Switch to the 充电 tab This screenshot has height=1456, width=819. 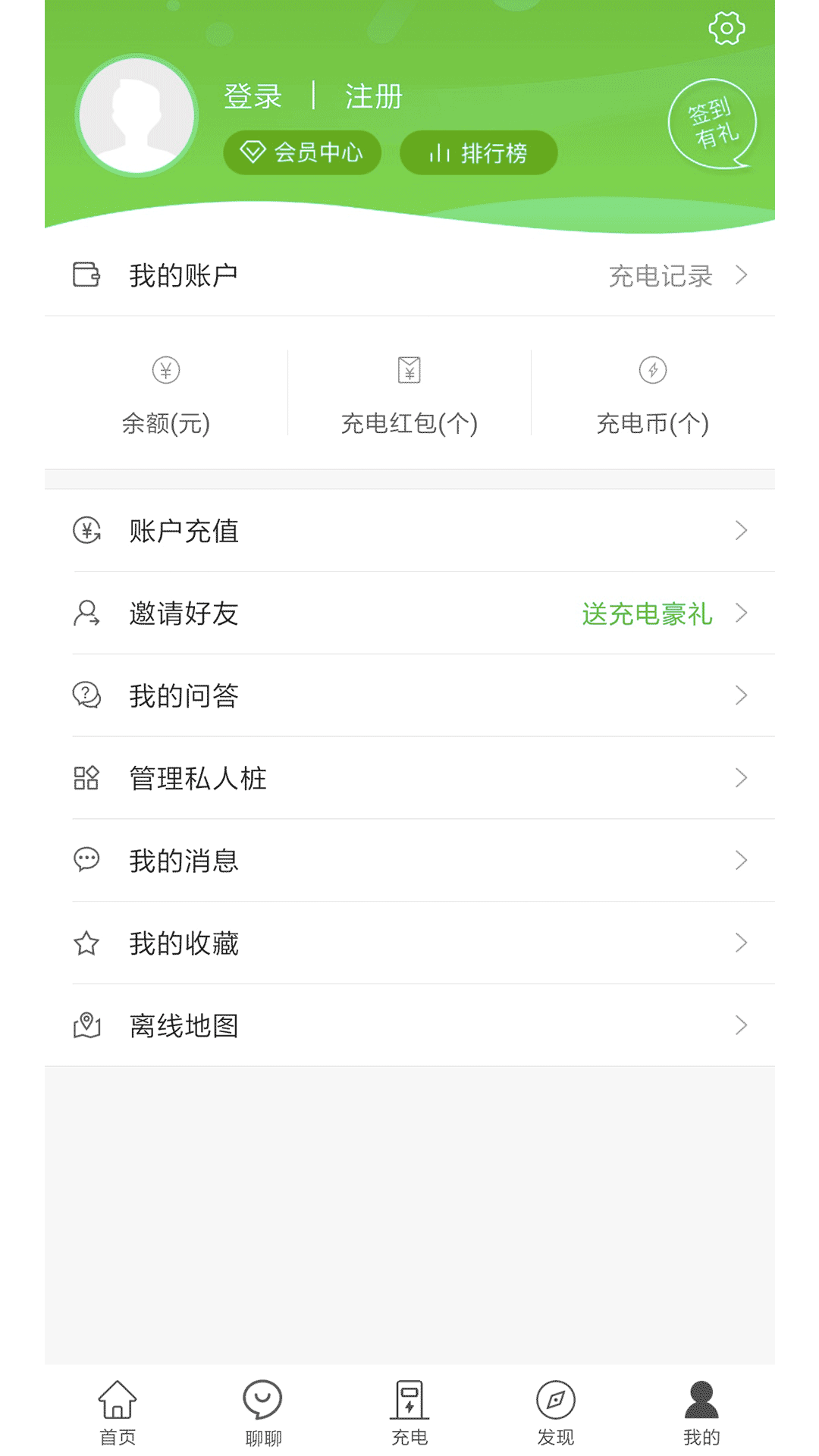(x=409, y=1410)
